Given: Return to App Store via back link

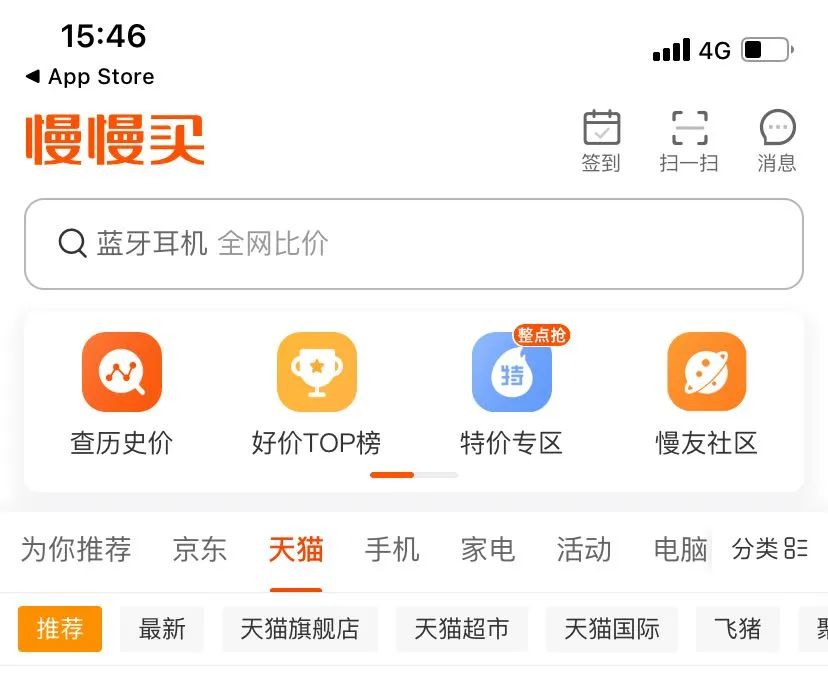Looking at the screenshot, I should pos(90,77).
